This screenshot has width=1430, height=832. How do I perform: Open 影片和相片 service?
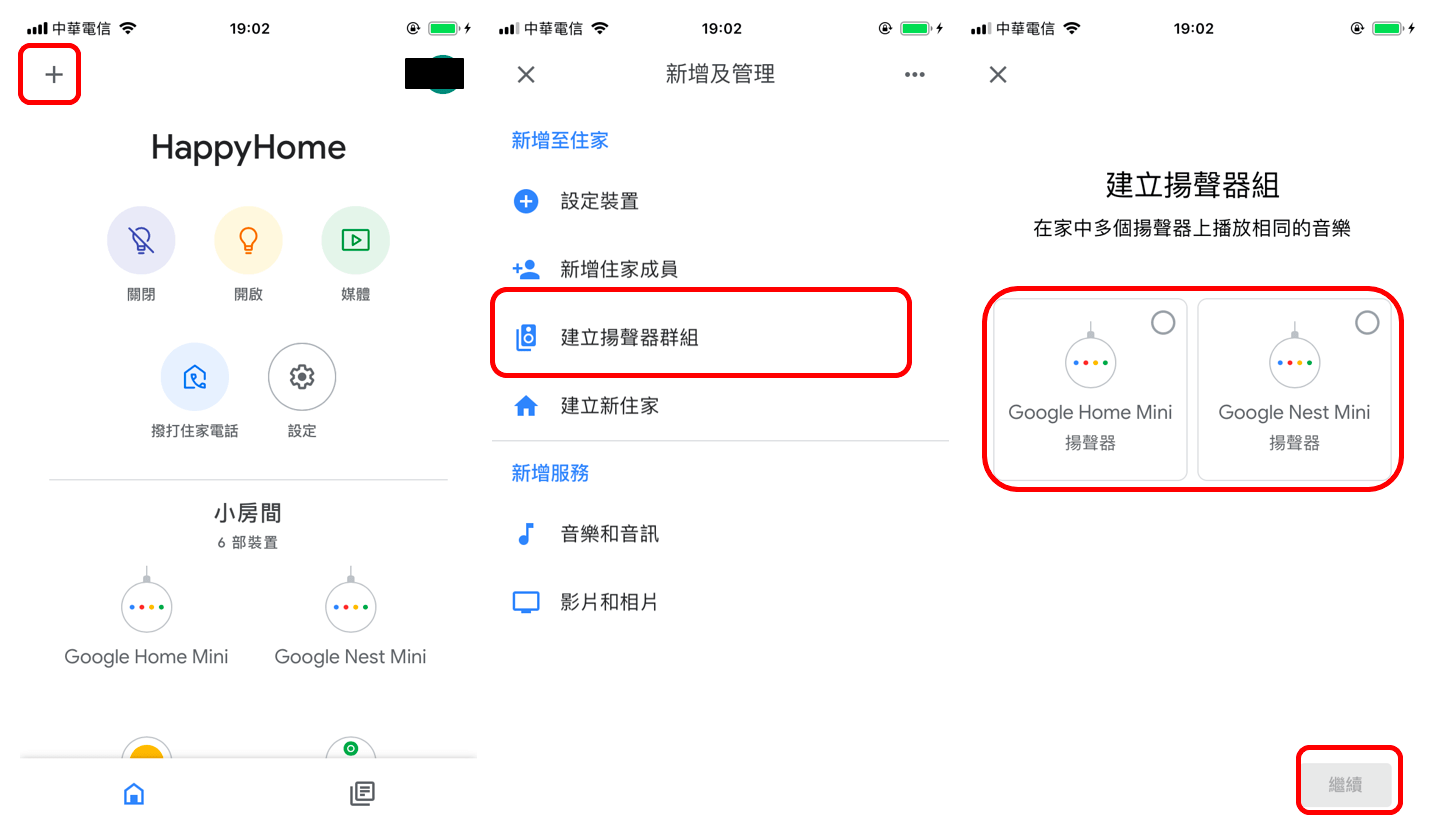click(x=609, y=602)
